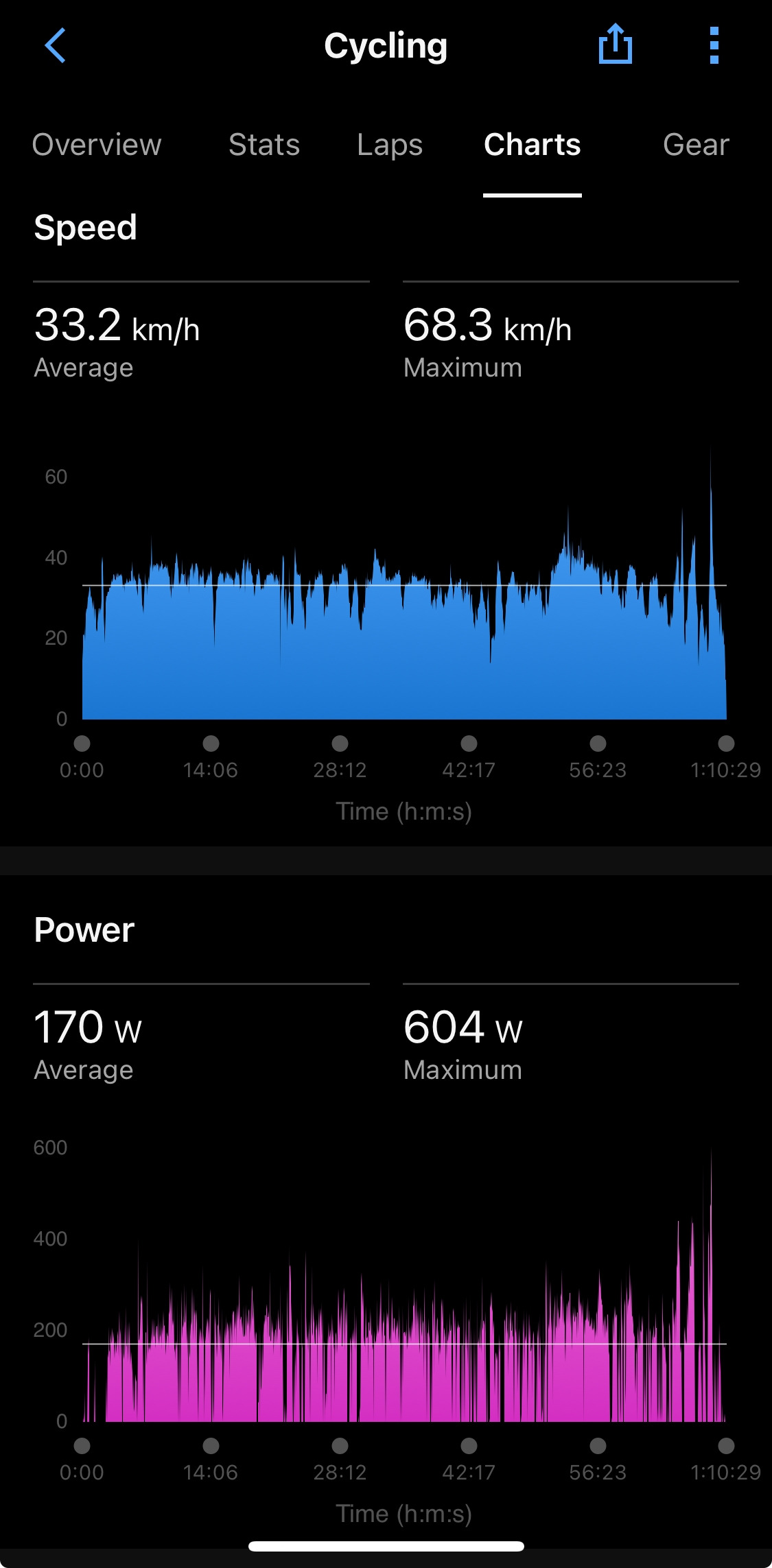
Task: Switch to the Gear tab
Action: [695, 145]
